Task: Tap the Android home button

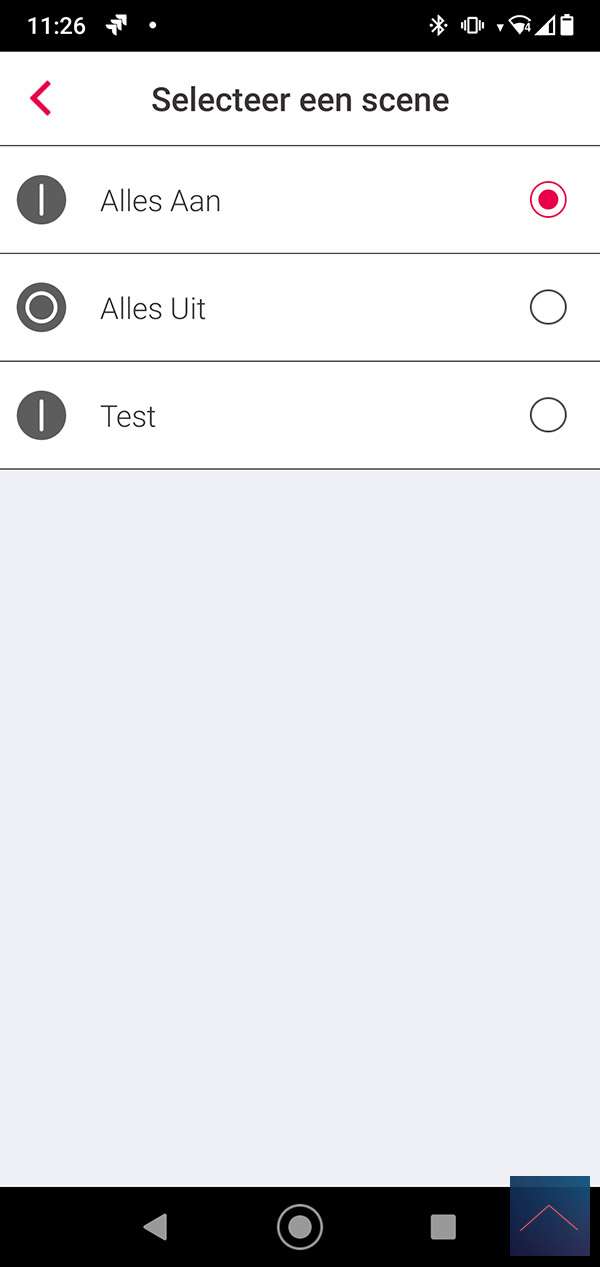Action: (300, 1227)
